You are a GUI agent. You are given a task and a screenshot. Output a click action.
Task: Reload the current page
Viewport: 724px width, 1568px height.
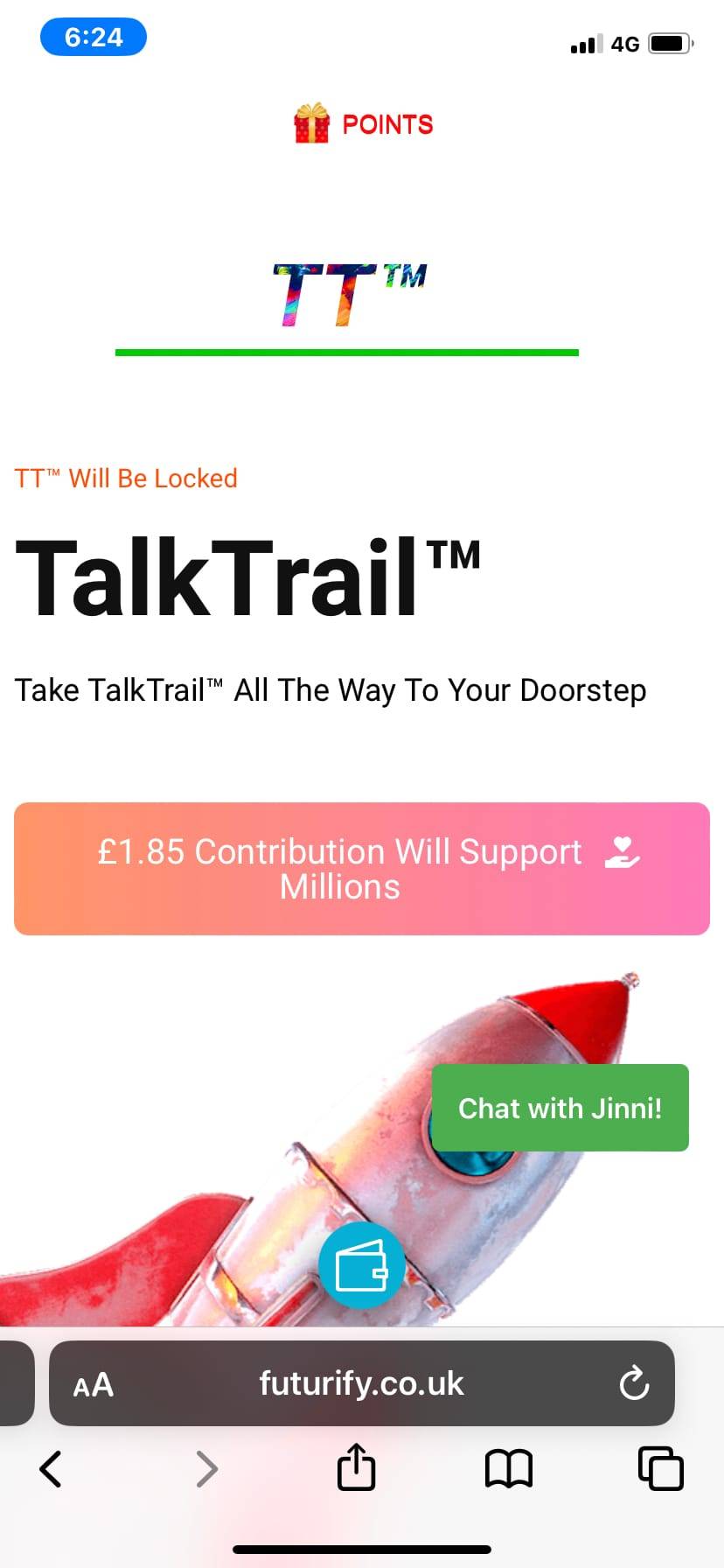pos(633,1384)
